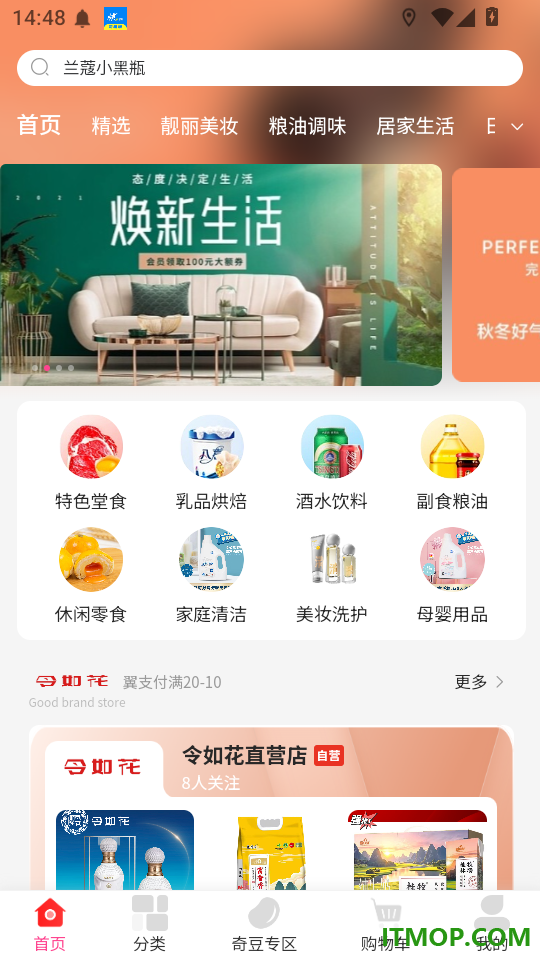This screenshot has height=960, width=540.
Task: Open 酒水饮料 drinks category
Action: tap(332, 463)
